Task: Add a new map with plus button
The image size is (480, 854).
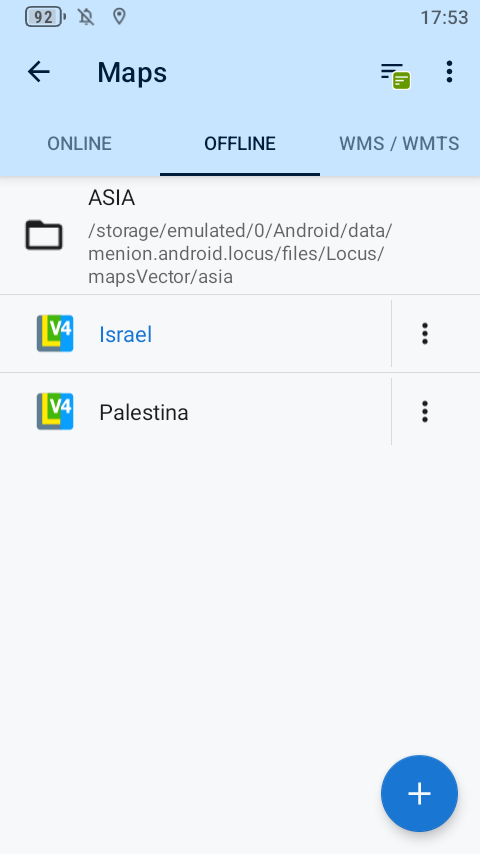Action: pos(419,794)
